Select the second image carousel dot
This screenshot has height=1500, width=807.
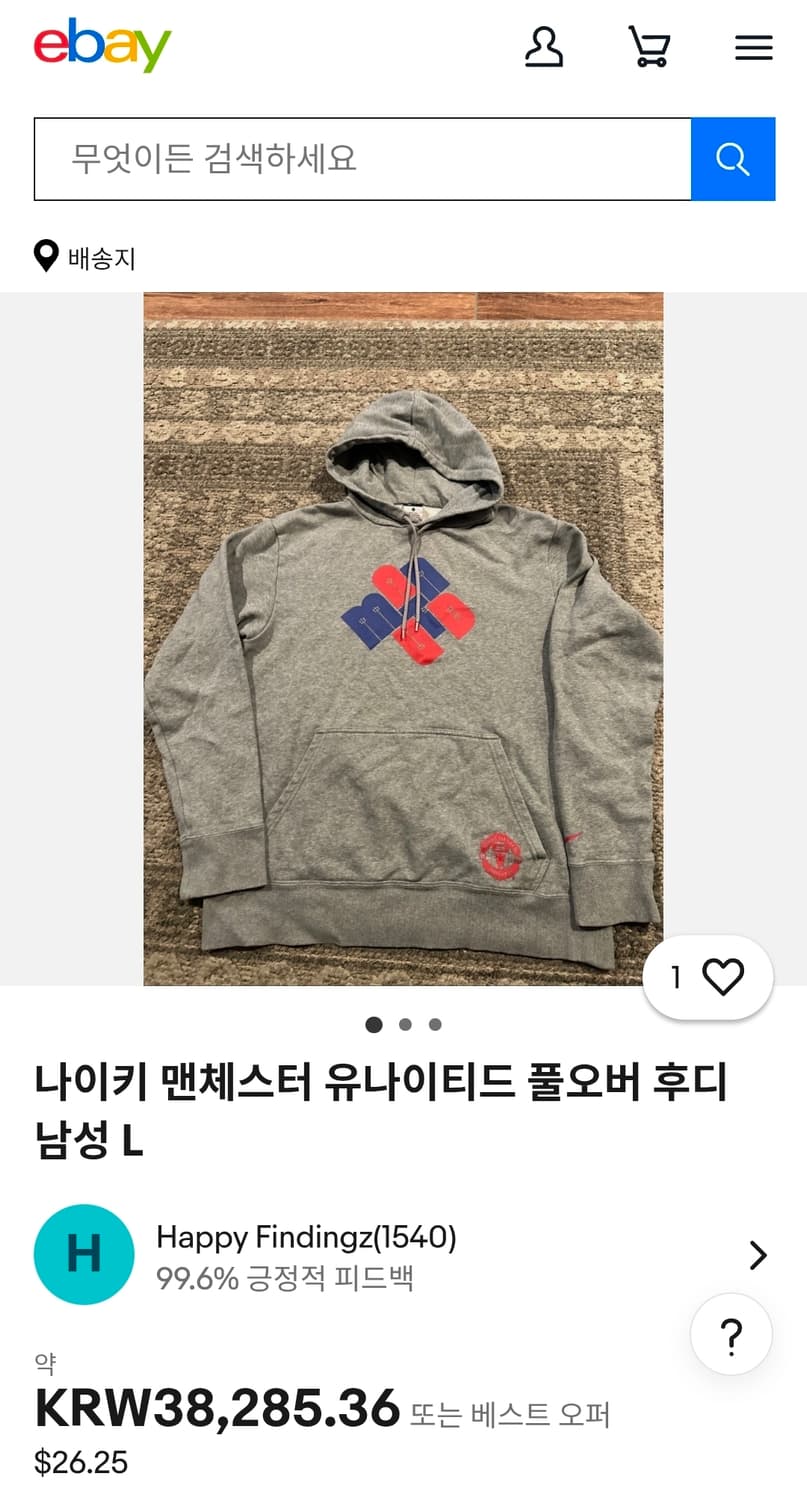tap(405, 1024)
